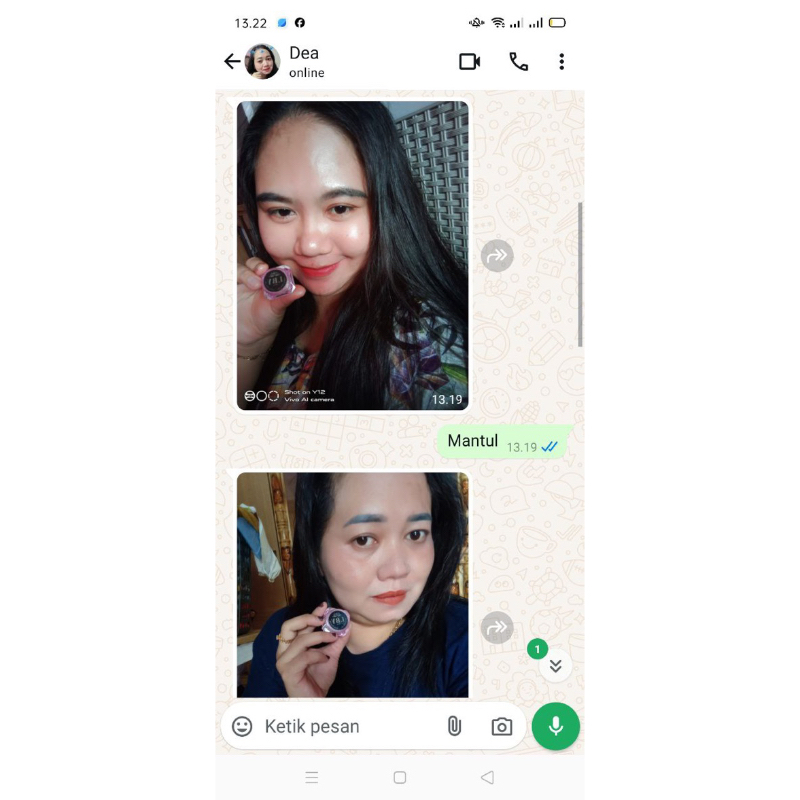Forward the photo sent at 13.19

click(497, 256)
